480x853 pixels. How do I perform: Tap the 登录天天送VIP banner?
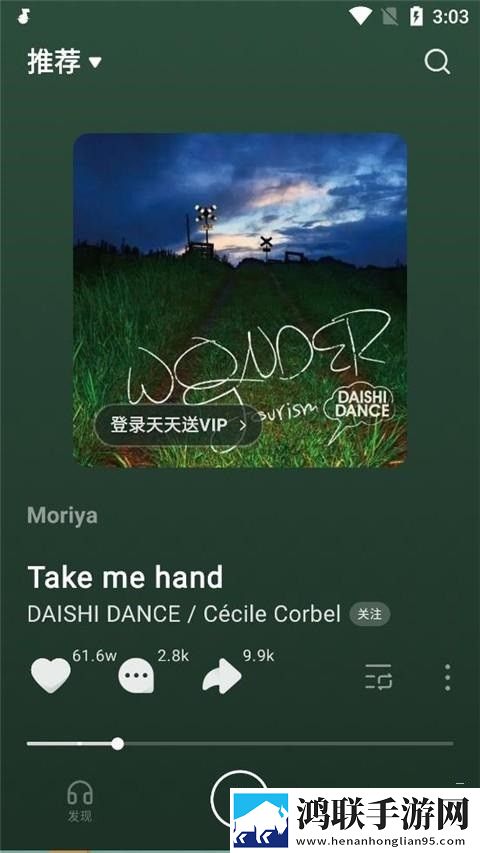click(x=179, y=425)
